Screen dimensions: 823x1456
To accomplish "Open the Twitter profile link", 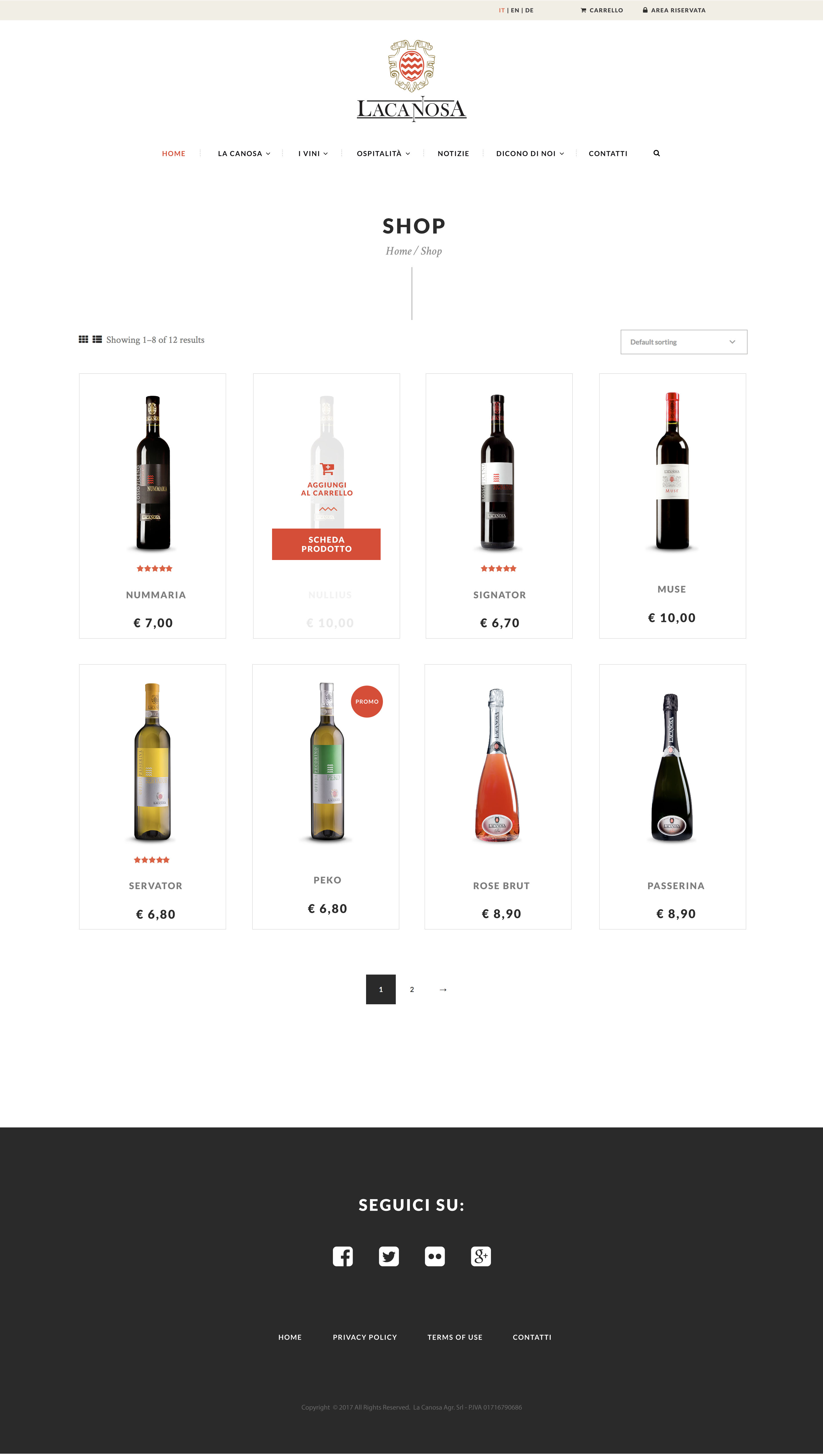I will (388, 1256).
